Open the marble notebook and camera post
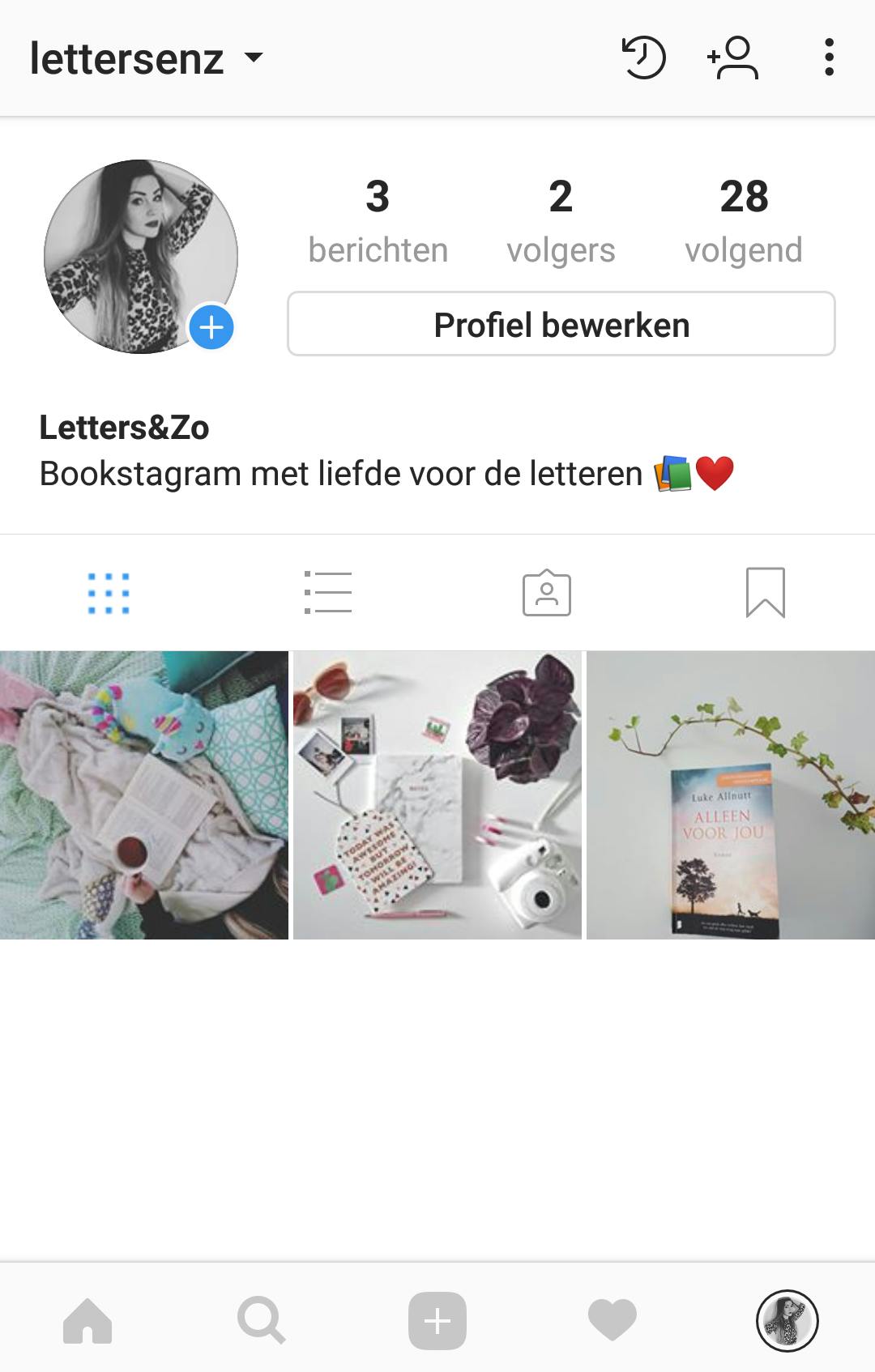The height and width of the screenshot is (1372, 875). [437, 795]
